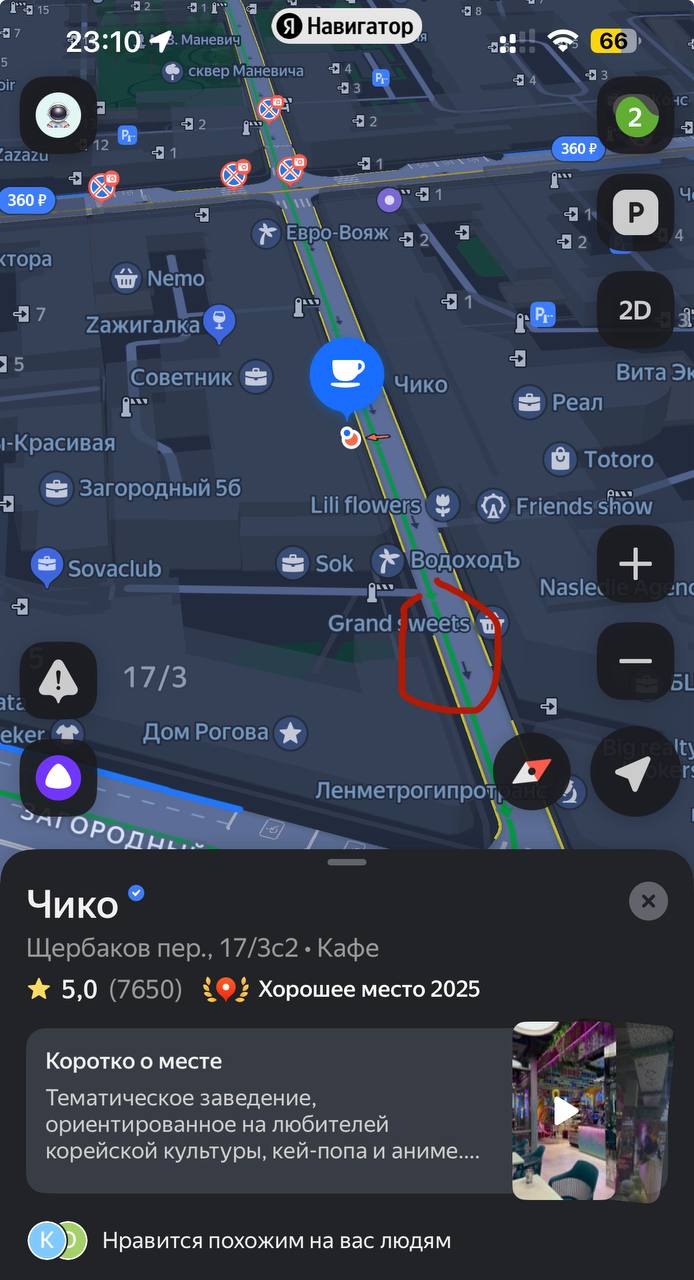Image resolution: width=694 pixels, height=1280 pixels.
Task: Open the Friends show marker
Action: pyautogui.click(x=493, y=506)
